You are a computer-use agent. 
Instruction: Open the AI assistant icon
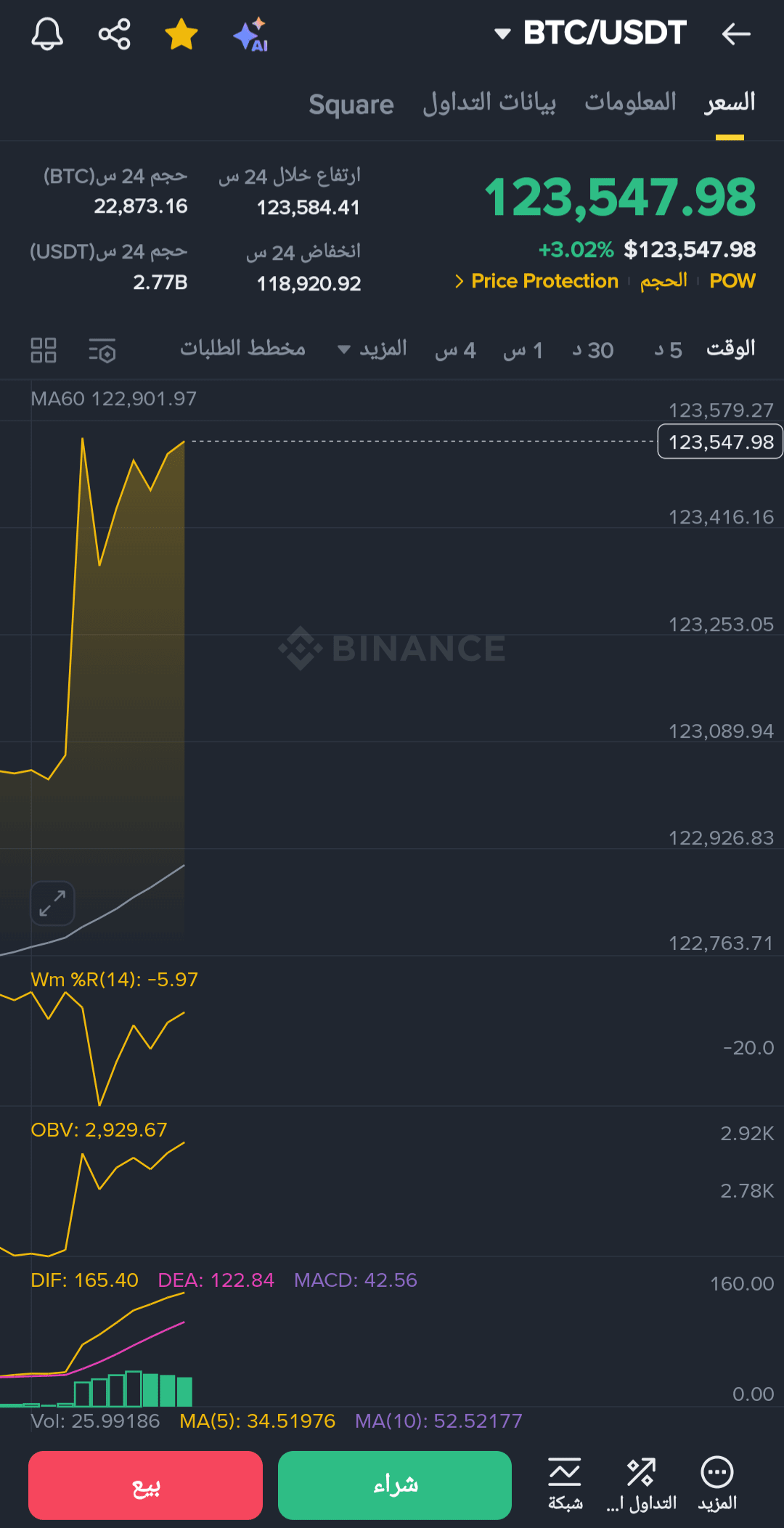pos(250,34)
